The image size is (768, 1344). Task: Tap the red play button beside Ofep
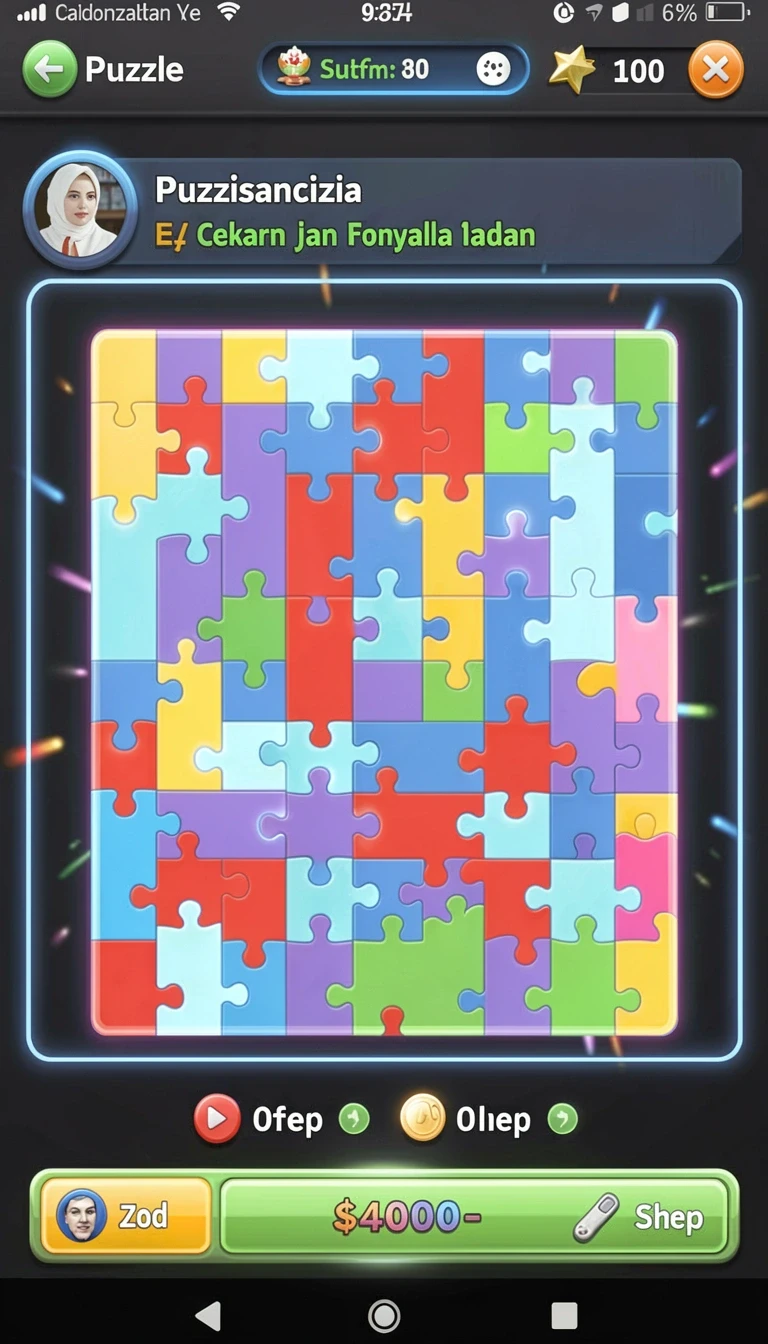point(217,1118)
